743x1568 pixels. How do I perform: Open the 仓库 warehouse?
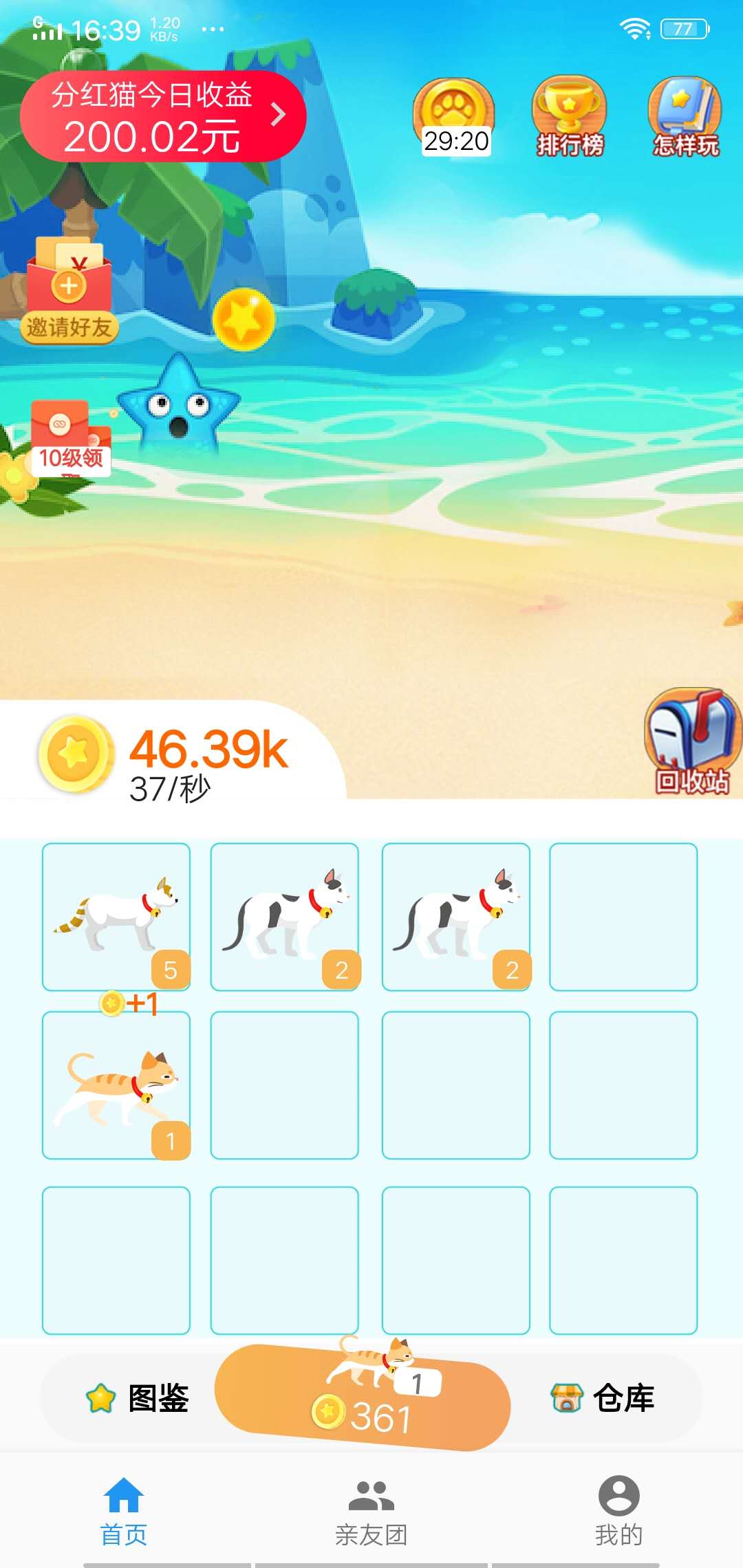(603, 1398)
